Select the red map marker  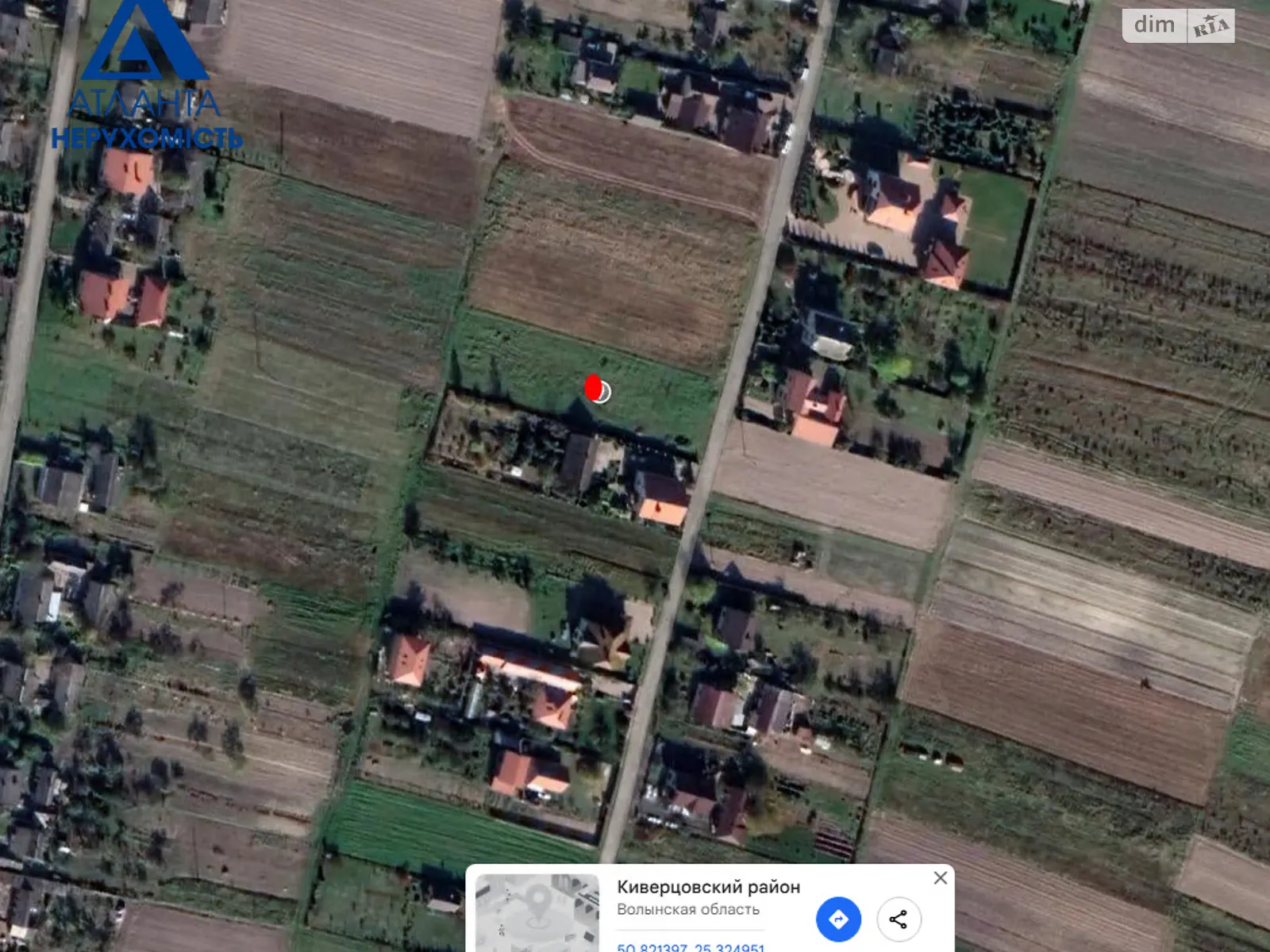pyautogui.click(x=593, y=388)
